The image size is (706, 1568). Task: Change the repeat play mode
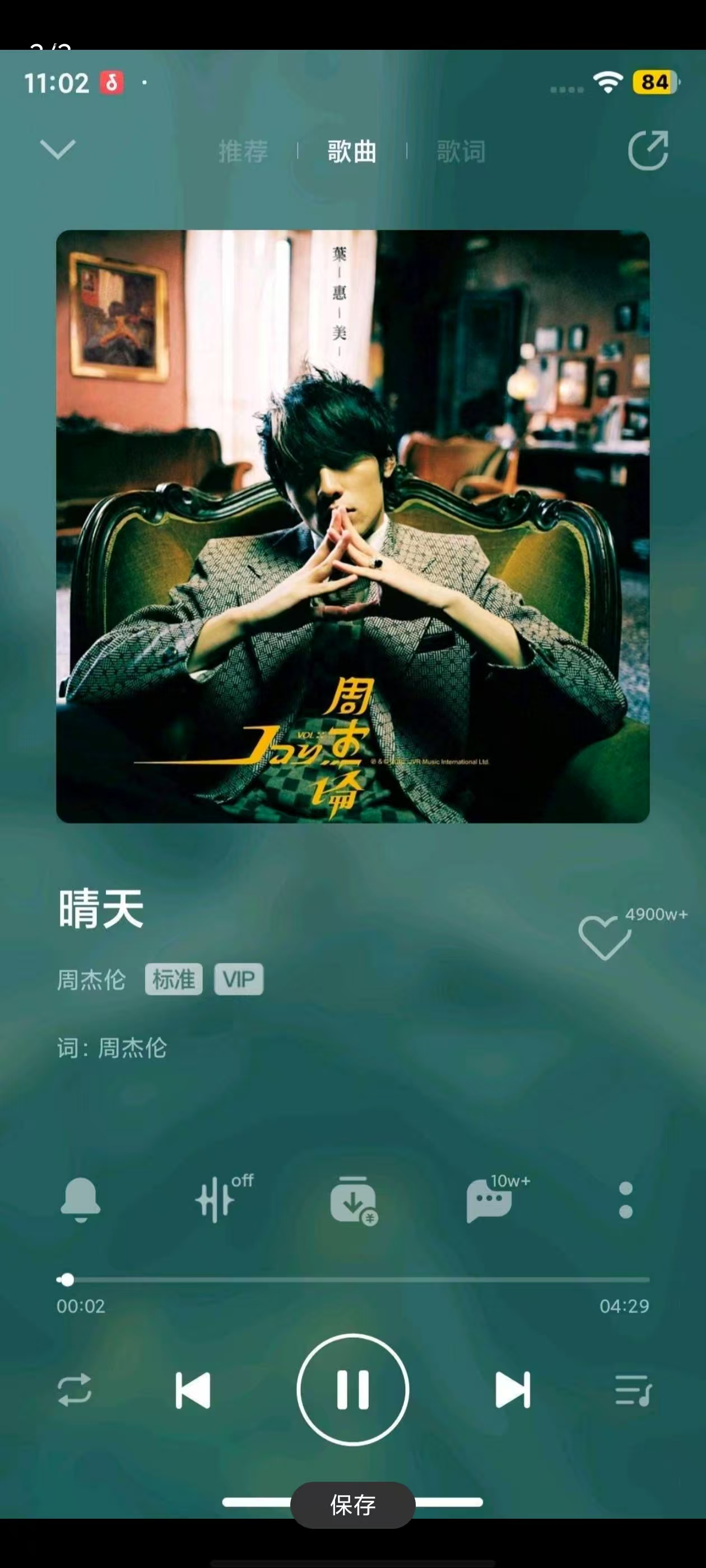(75, 1390)
